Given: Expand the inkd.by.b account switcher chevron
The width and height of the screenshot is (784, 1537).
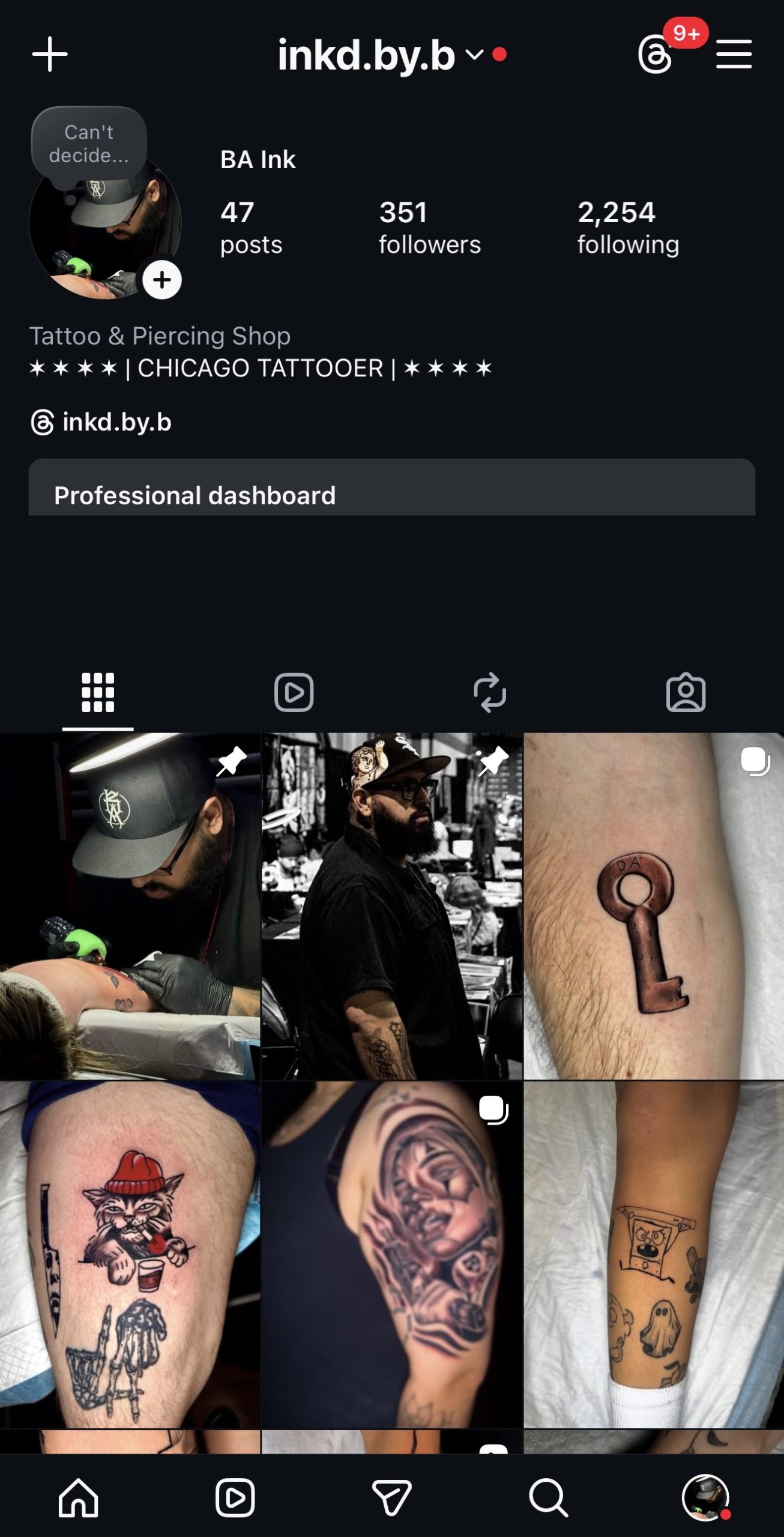Looking at the screenshot, I should click(474, 55).
